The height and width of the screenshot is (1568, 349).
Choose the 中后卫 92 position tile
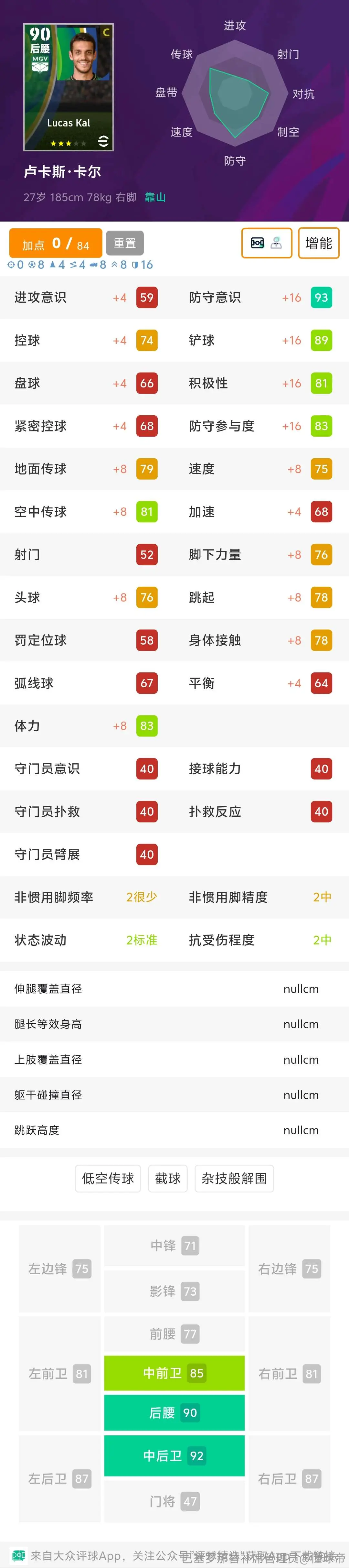174,1455
